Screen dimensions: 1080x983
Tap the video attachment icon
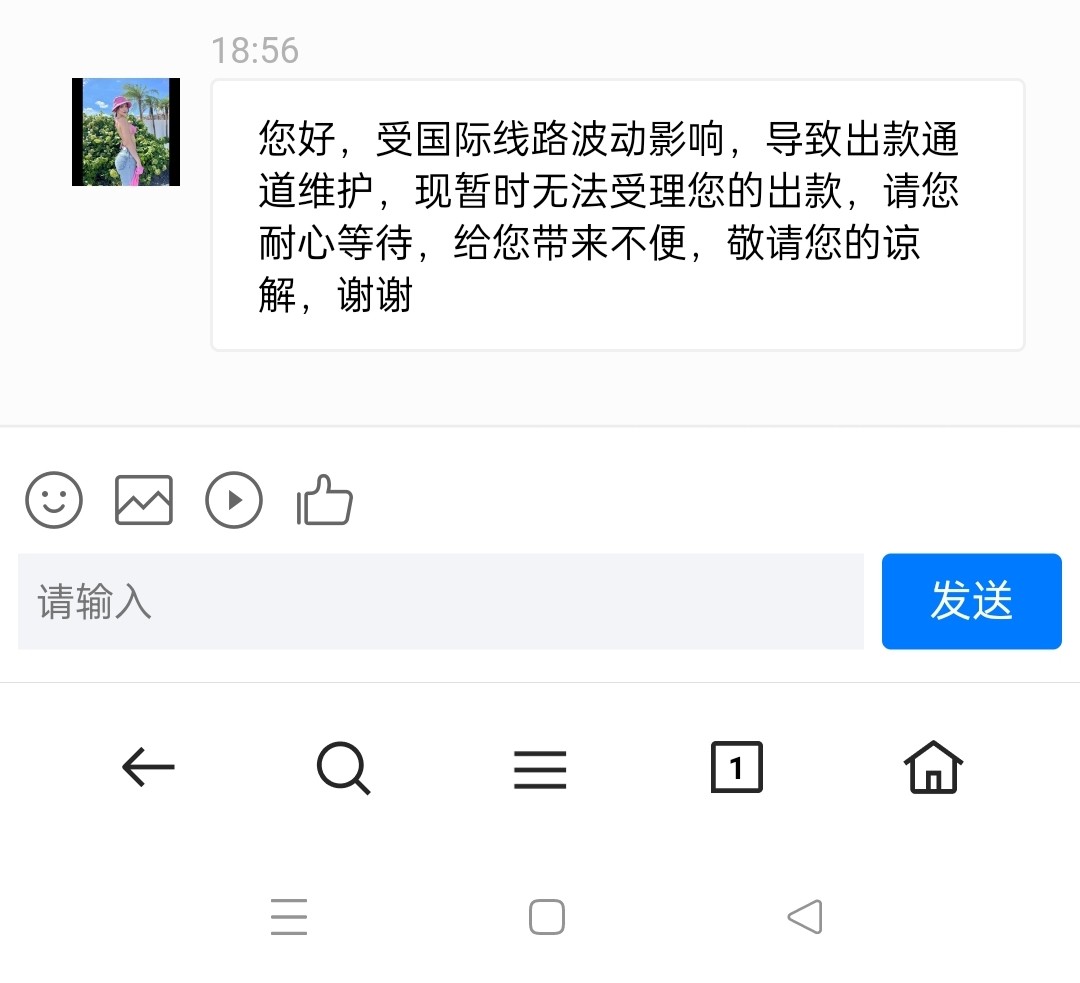pyautogui.click(x=234, y=499)
